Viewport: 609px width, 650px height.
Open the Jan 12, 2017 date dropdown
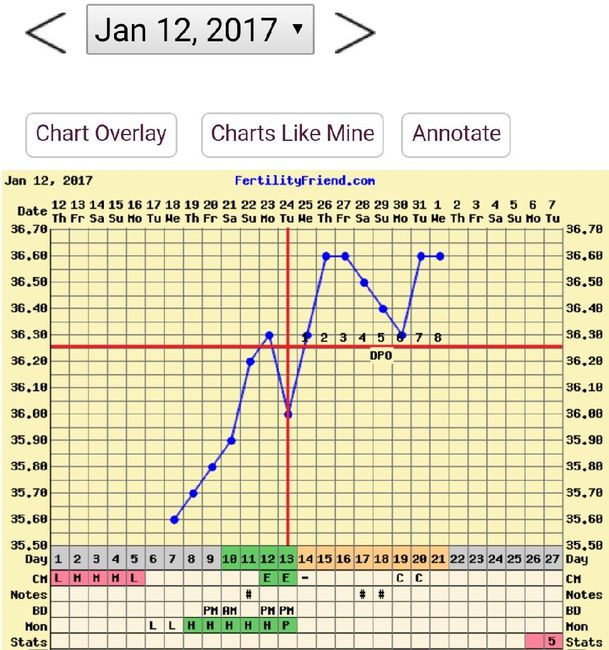point(200,30)
